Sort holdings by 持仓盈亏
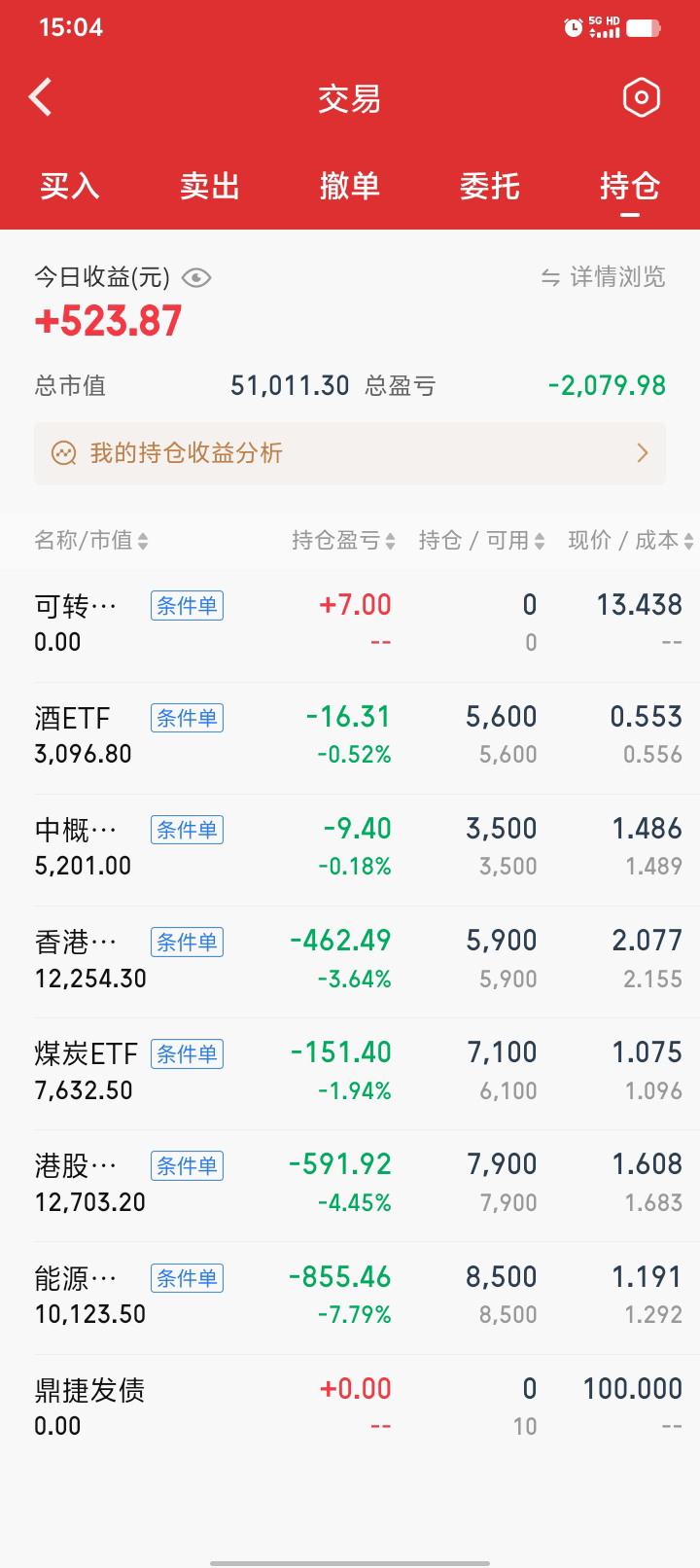Screen dimensions: 700x1568 pos(343,541)
